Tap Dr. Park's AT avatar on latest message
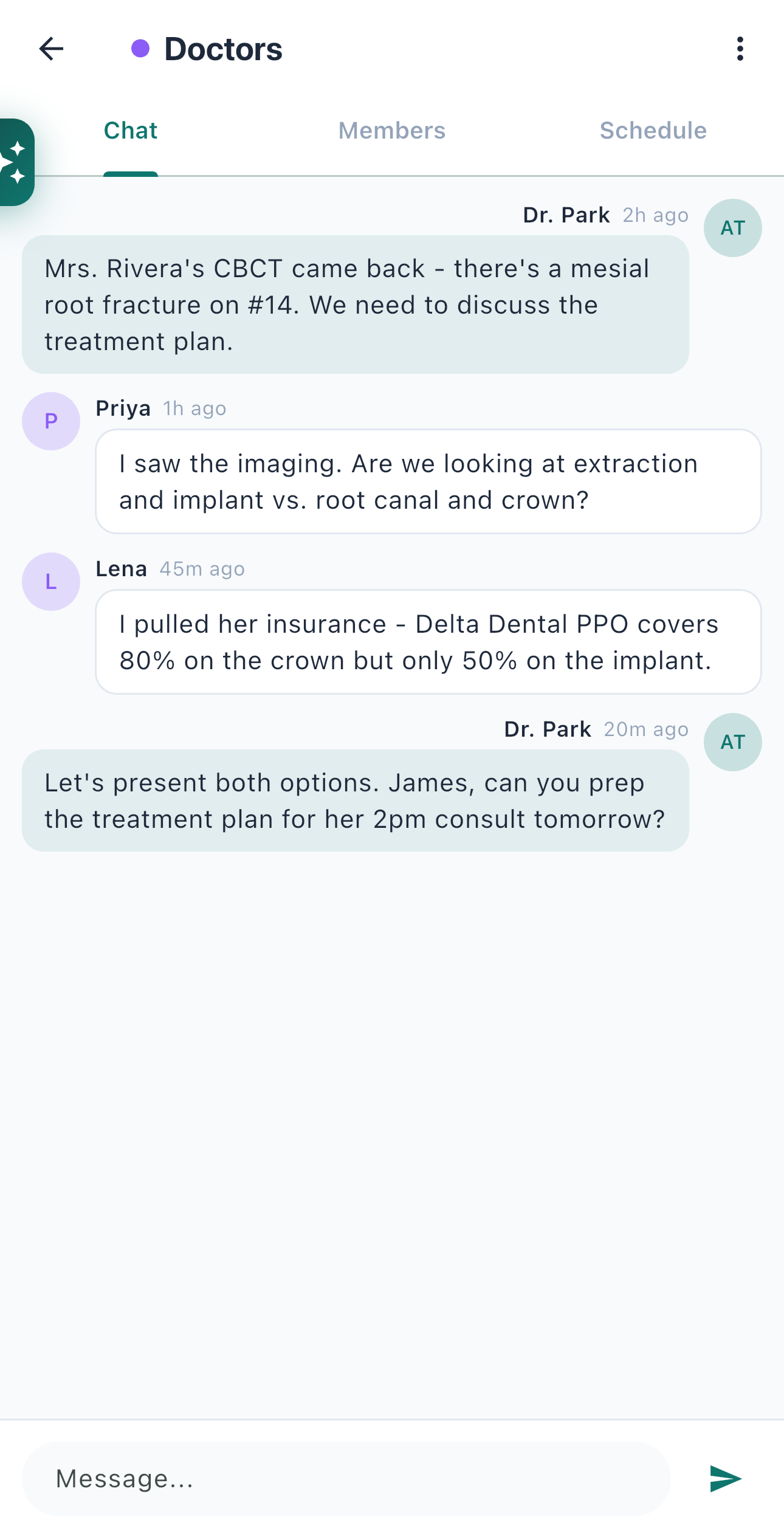This screenshot has height=1539, width=784. (x=732, y=742)
